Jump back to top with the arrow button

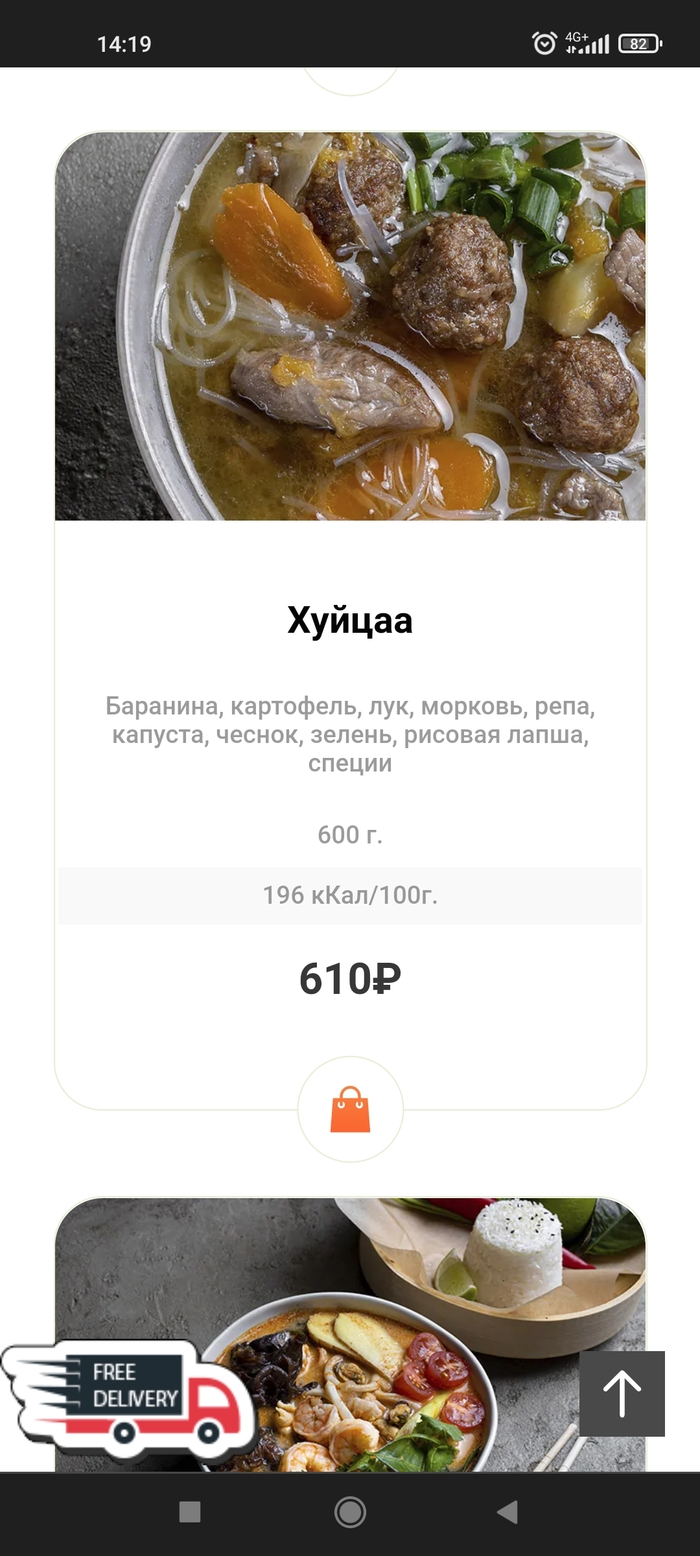pyautogui.click(x=622, y=1393)
